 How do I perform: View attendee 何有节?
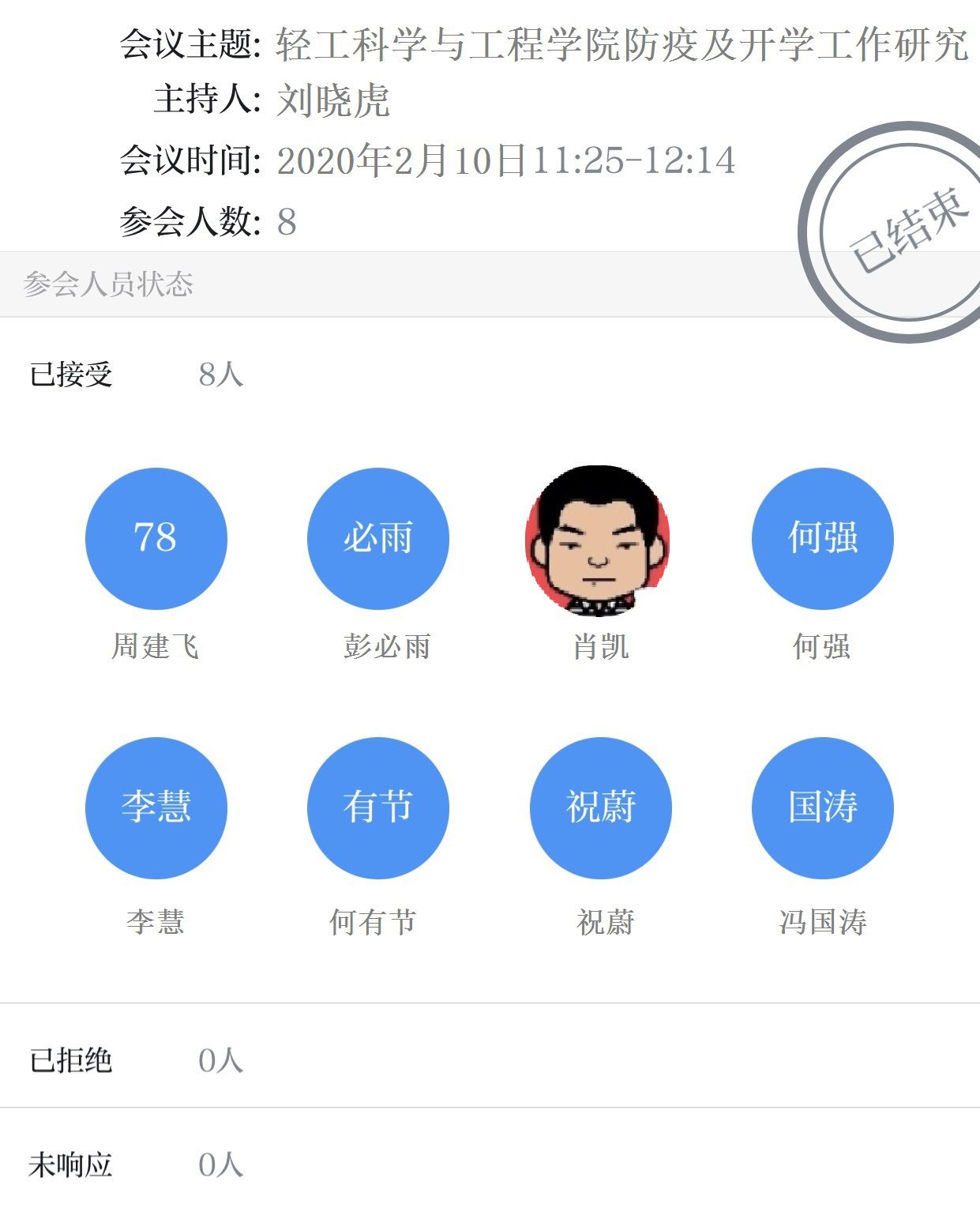pos(377,807)
